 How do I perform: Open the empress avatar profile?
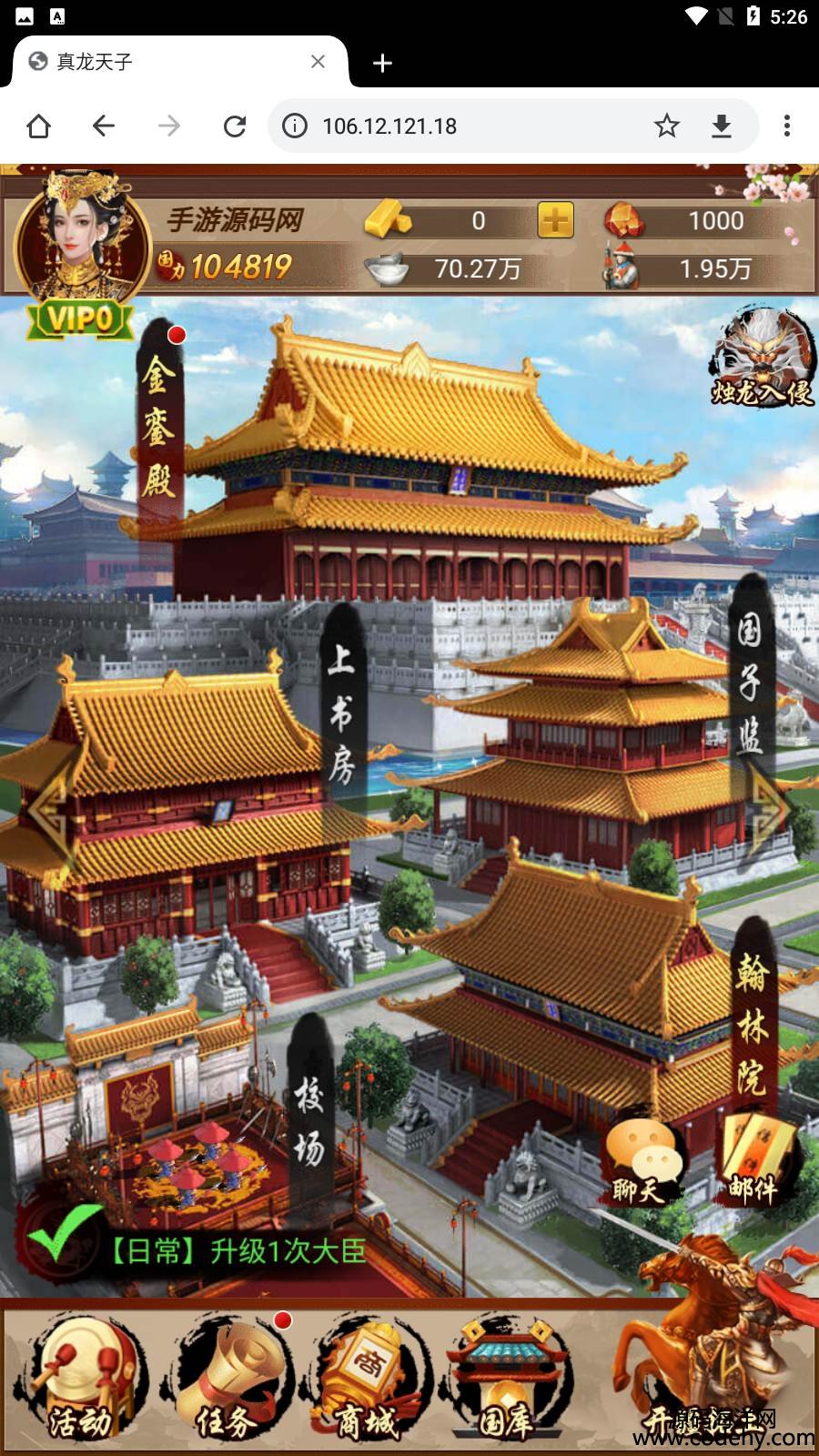80,241
